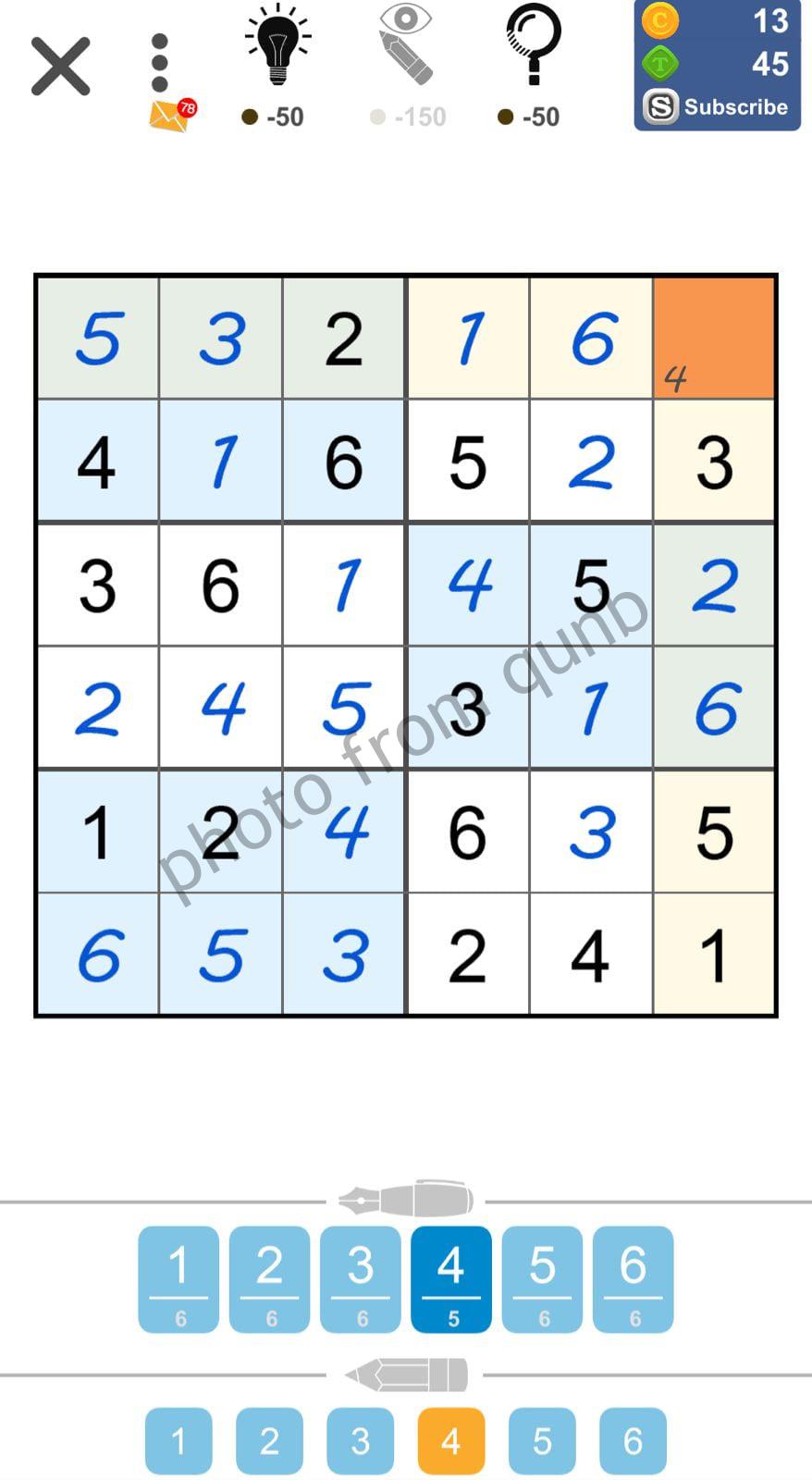The image size is (812, 1480).
Task: Click the gold coin balance icon
Action: point(660,20)
